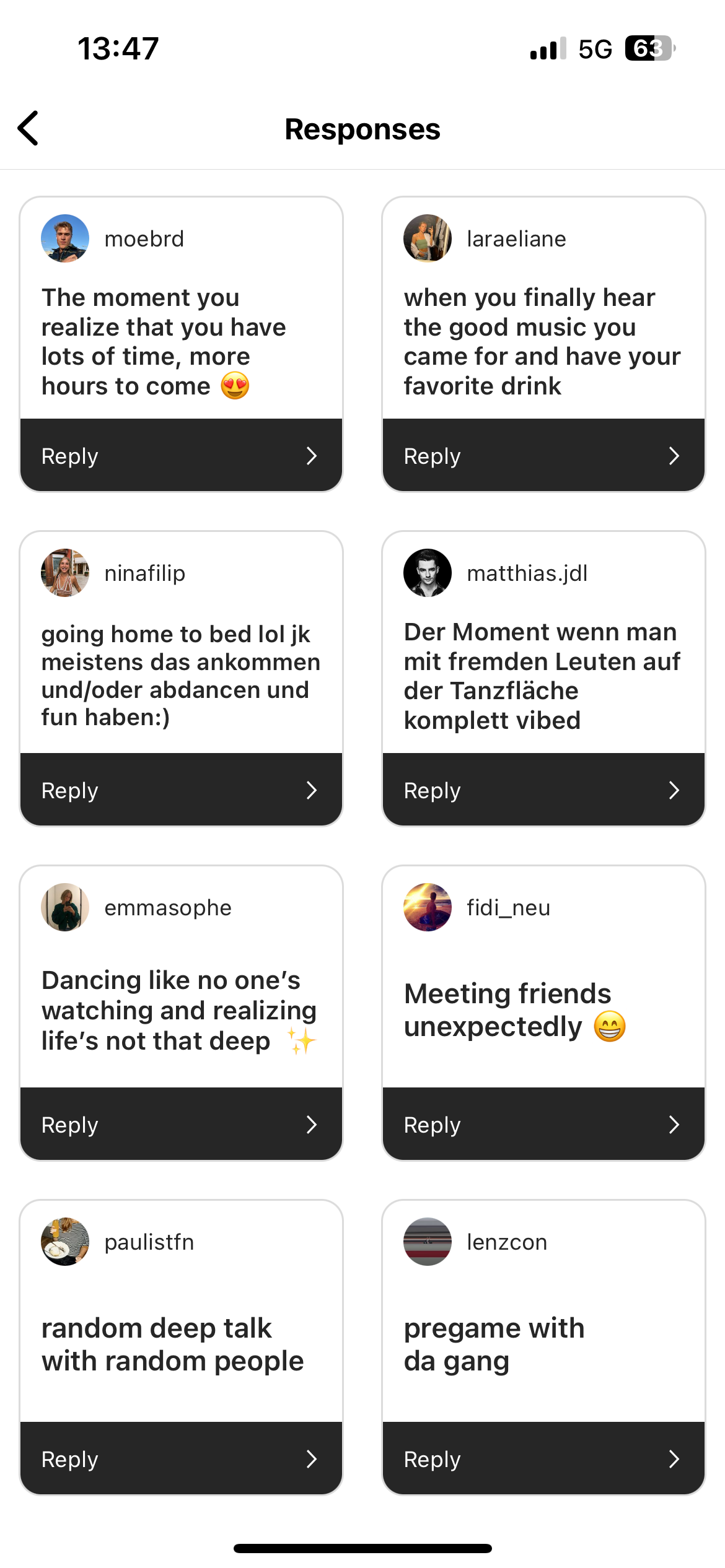Visit fidi_neu's profile via avatar
This screenshot has height=1568, width=725.
428,907
